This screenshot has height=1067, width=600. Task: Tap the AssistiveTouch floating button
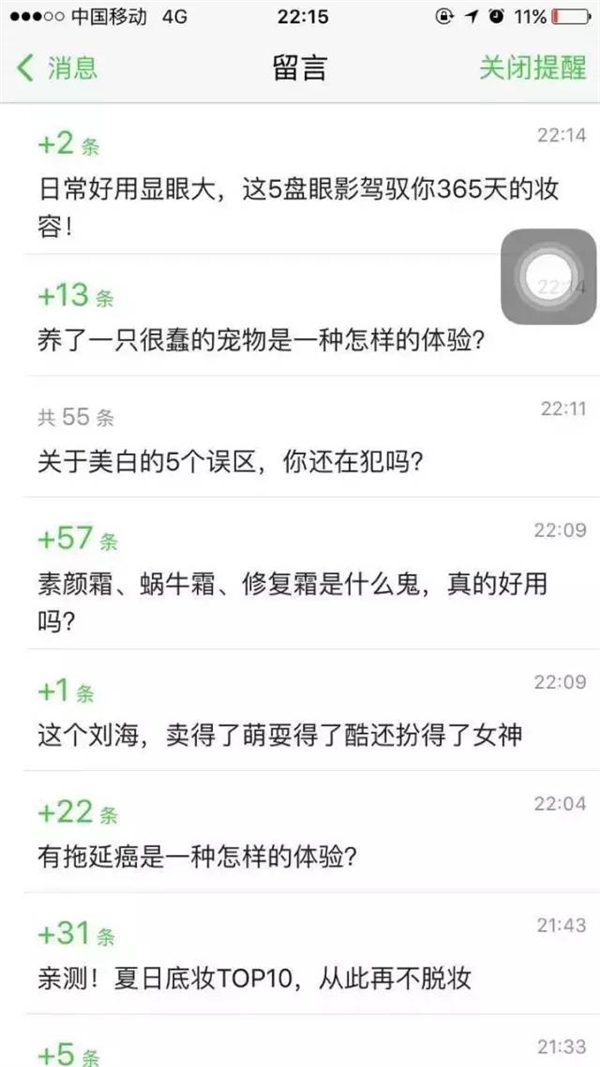(x=548, y=276)
